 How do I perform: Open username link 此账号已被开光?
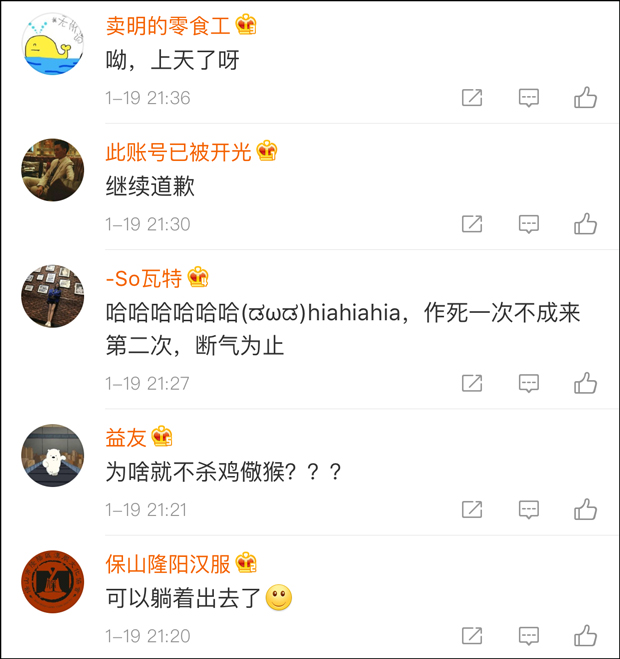(179, 152)
